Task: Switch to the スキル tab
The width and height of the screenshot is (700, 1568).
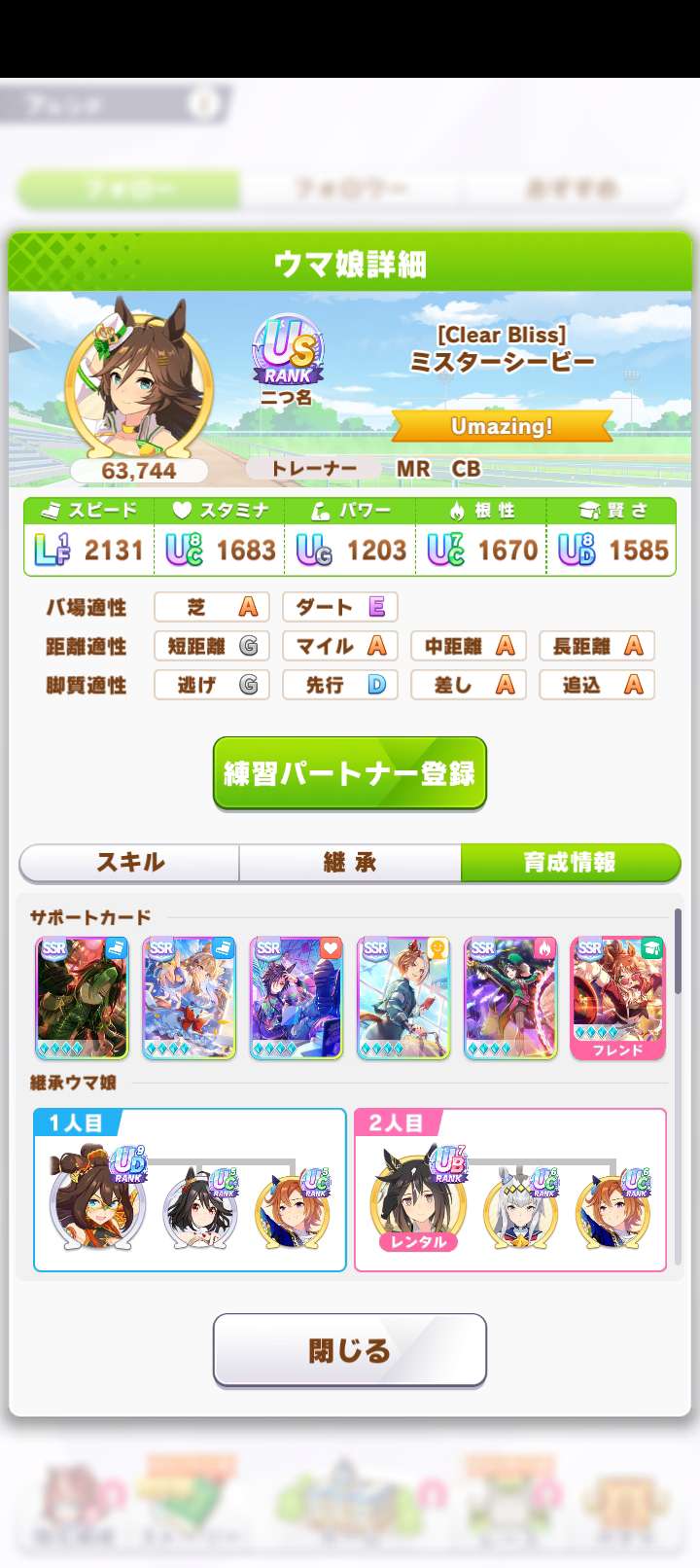Action: pyautogui.click(x=130, y=862)
